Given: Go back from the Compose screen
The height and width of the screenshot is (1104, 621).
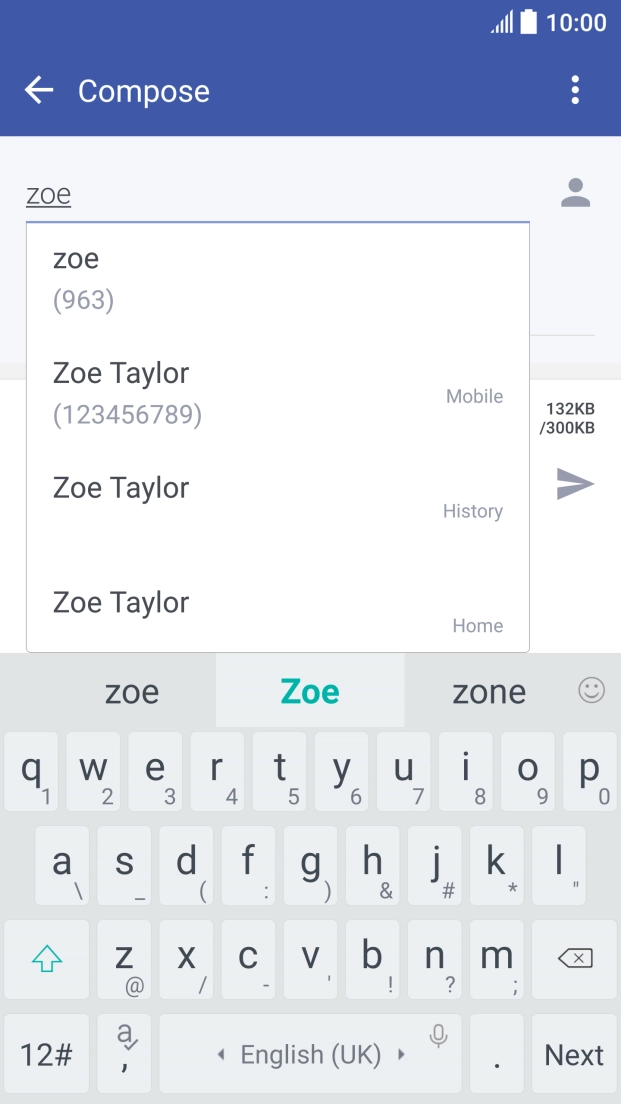Looking at the screenshot, I should [39, 91].
